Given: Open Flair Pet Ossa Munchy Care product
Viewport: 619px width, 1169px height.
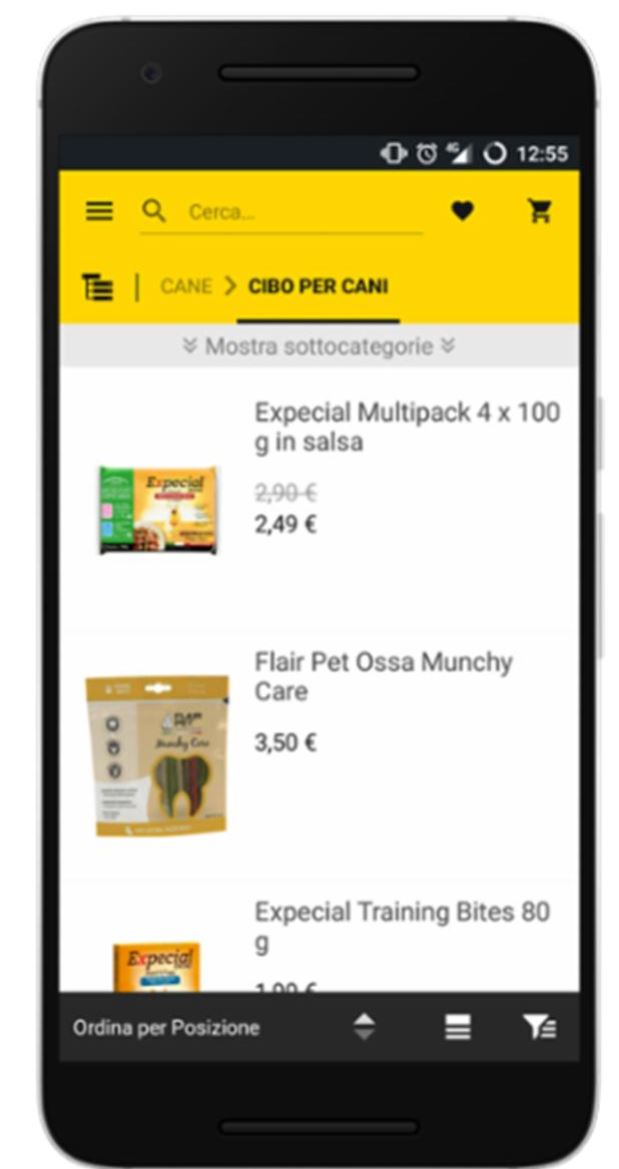Looking at the screenshot, I should (x=383, y=677).
